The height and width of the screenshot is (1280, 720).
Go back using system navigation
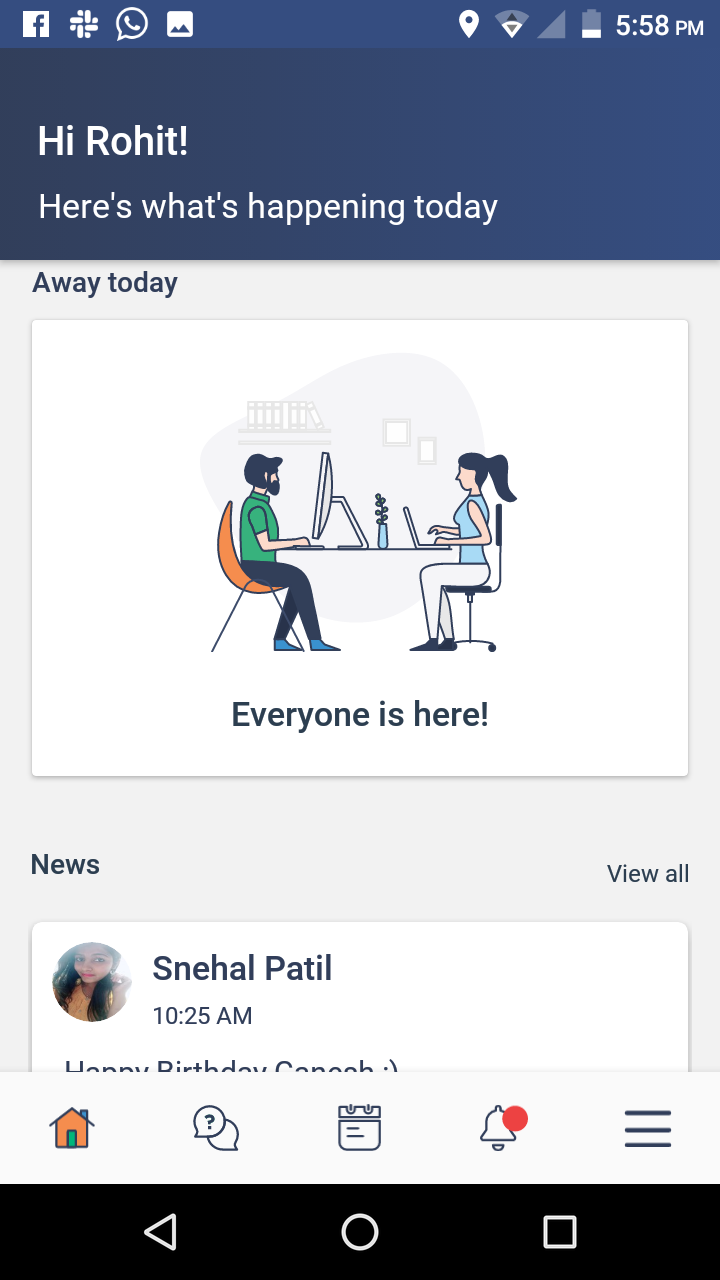point(160,1232)
